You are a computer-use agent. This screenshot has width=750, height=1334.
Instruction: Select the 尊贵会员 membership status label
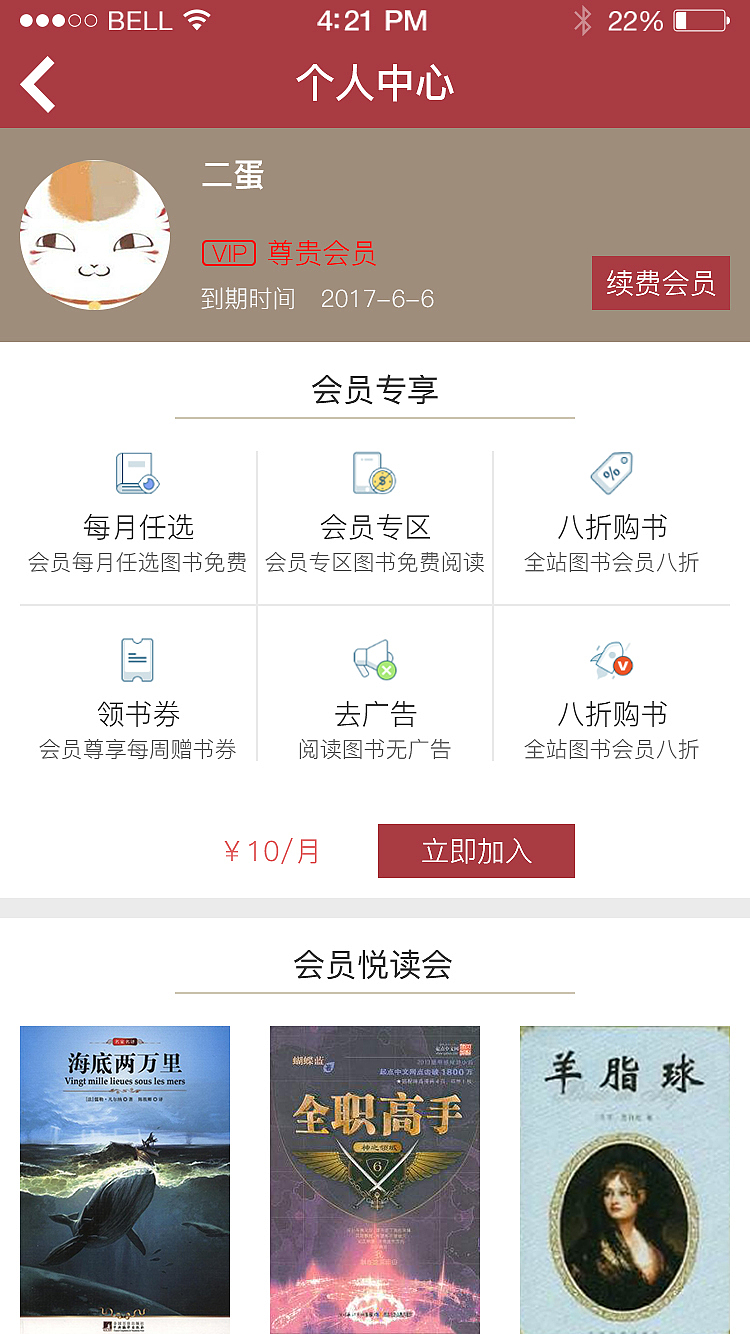pyautogui.click(x=320, y=254)
